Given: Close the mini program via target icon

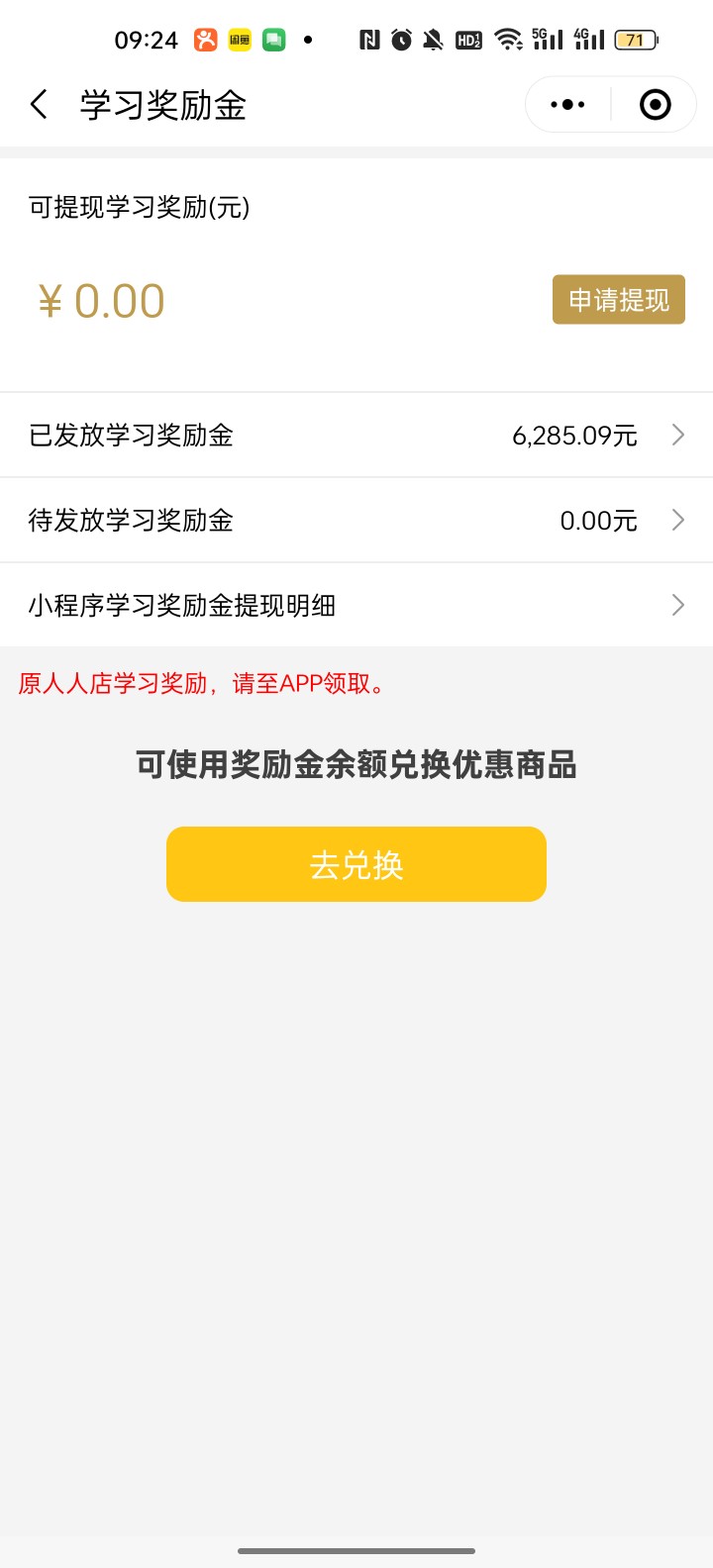Looking at the screenshot, I should point(655,105).
